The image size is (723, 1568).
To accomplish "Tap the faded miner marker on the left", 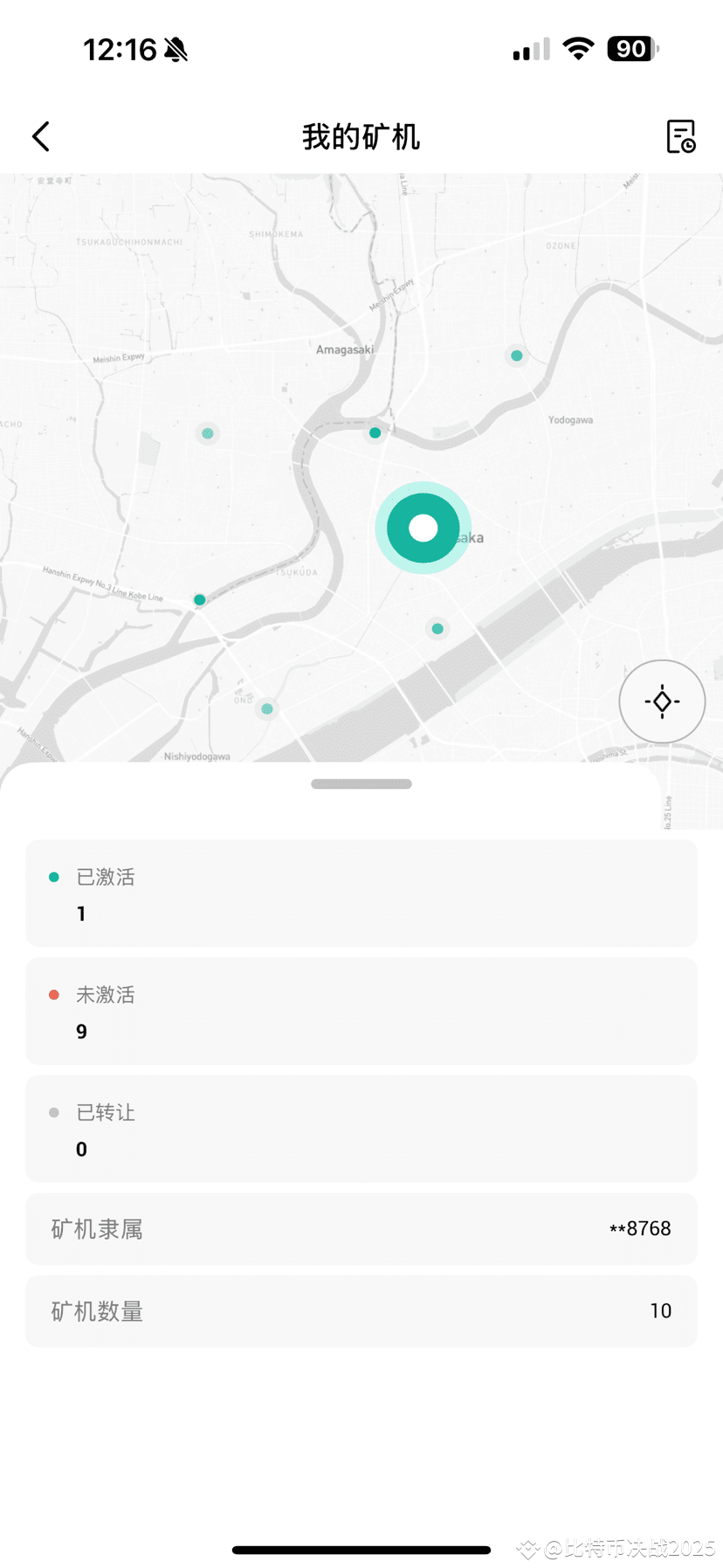I will coord(207,432).
